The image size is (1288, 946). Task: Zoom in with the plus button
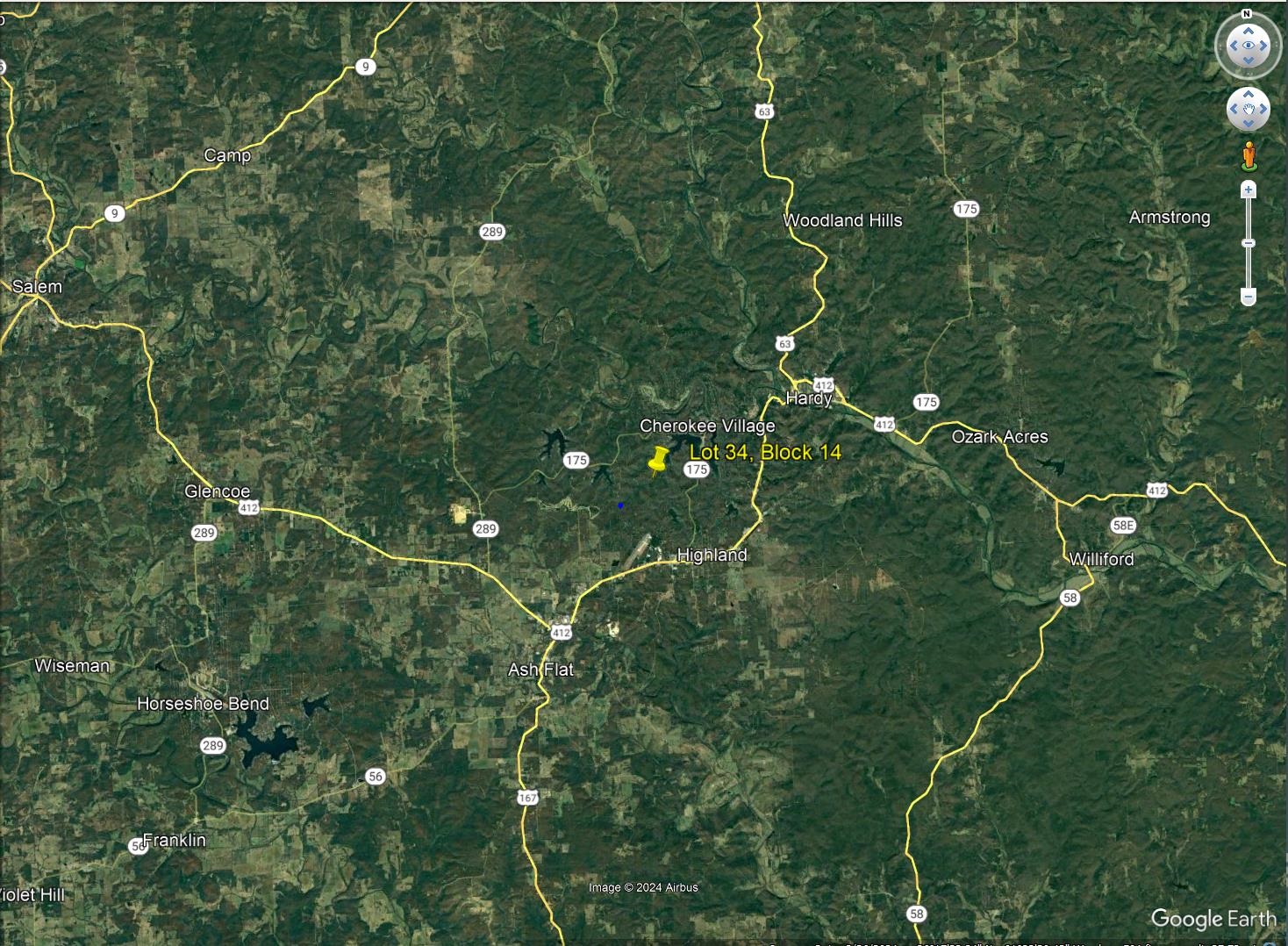pos(1249,190)
